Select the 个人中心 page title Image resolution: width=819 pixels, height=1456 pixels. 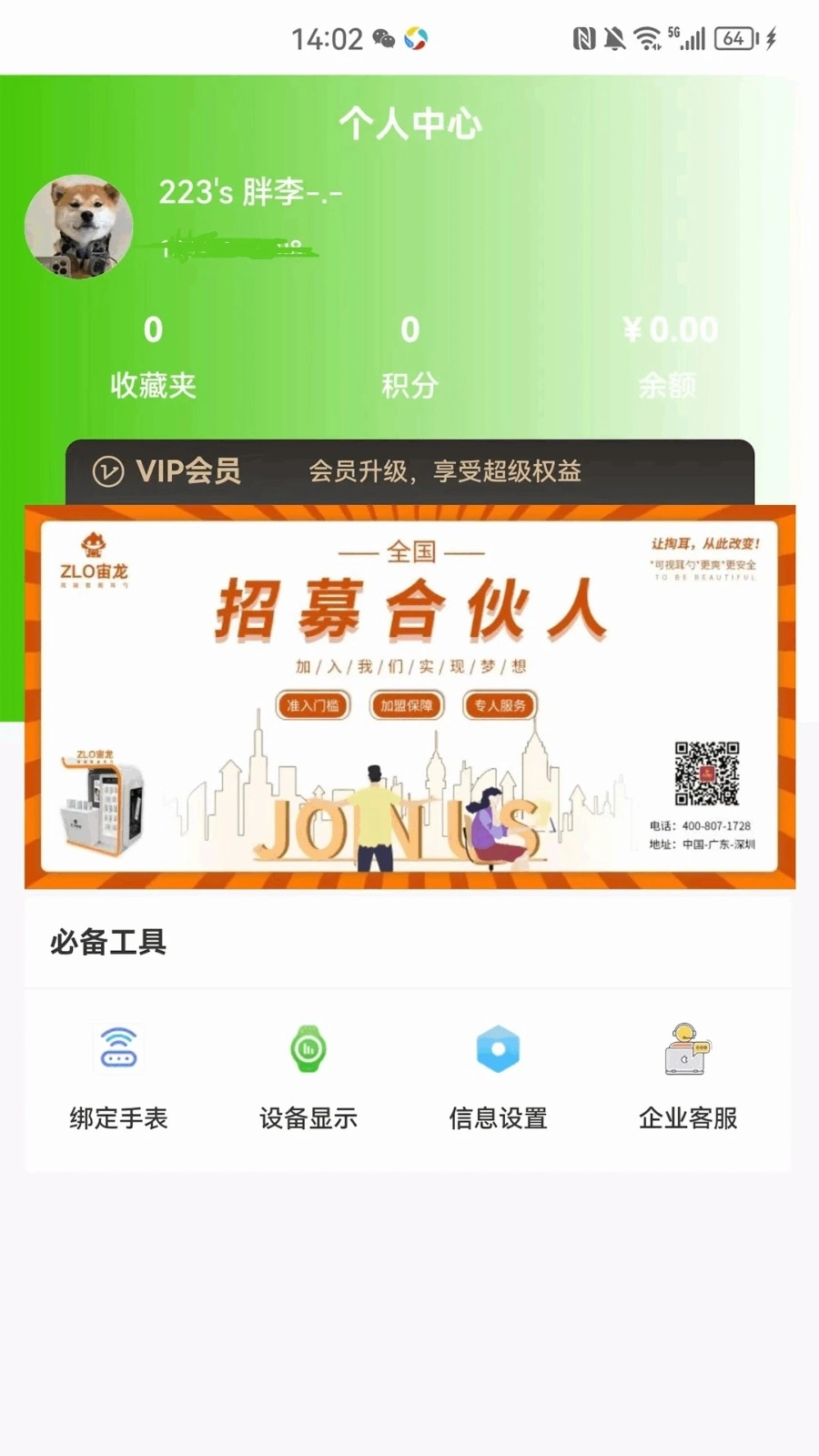pos(409,122)
